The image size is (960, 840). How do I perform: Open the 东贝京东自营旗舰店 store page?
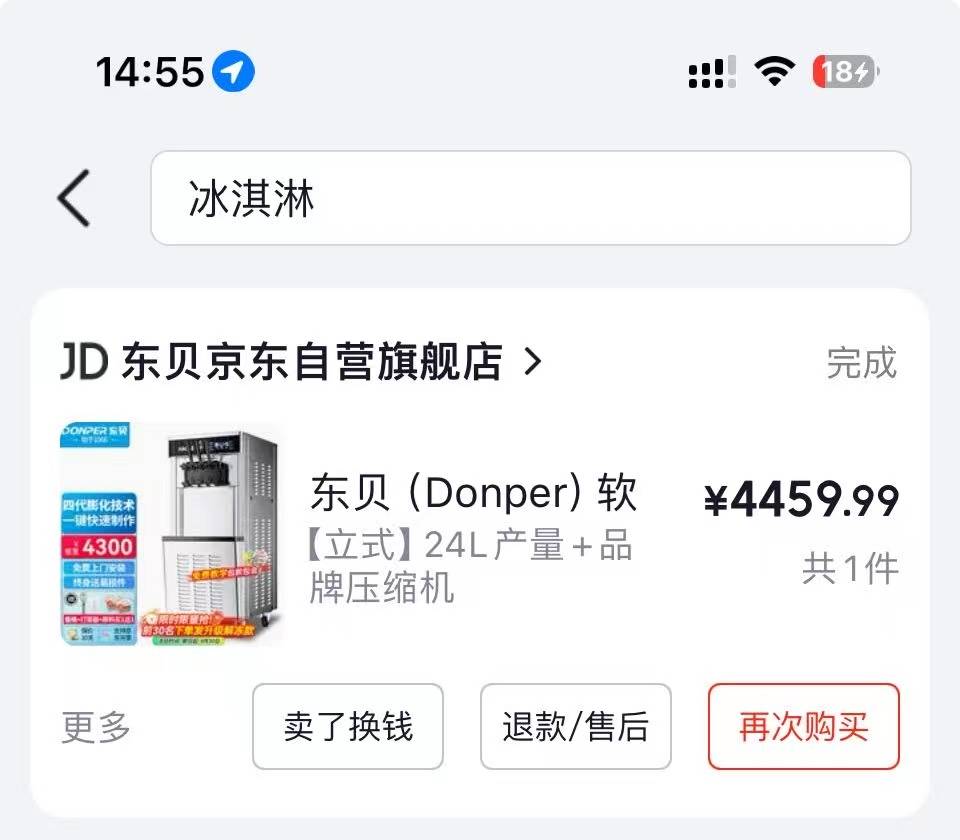[x=311, y=362]
